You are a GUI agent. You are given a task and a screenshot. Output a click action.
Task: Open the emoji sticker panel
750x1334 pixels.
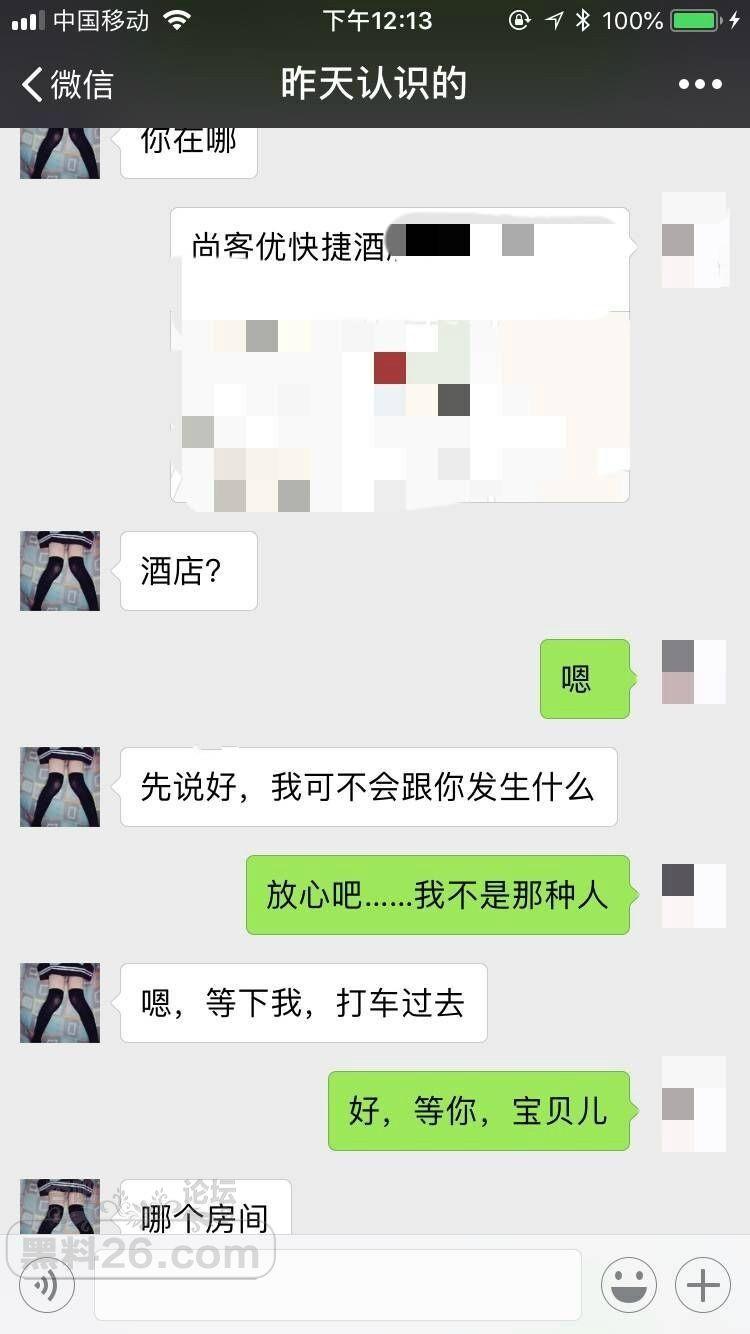628,1285
